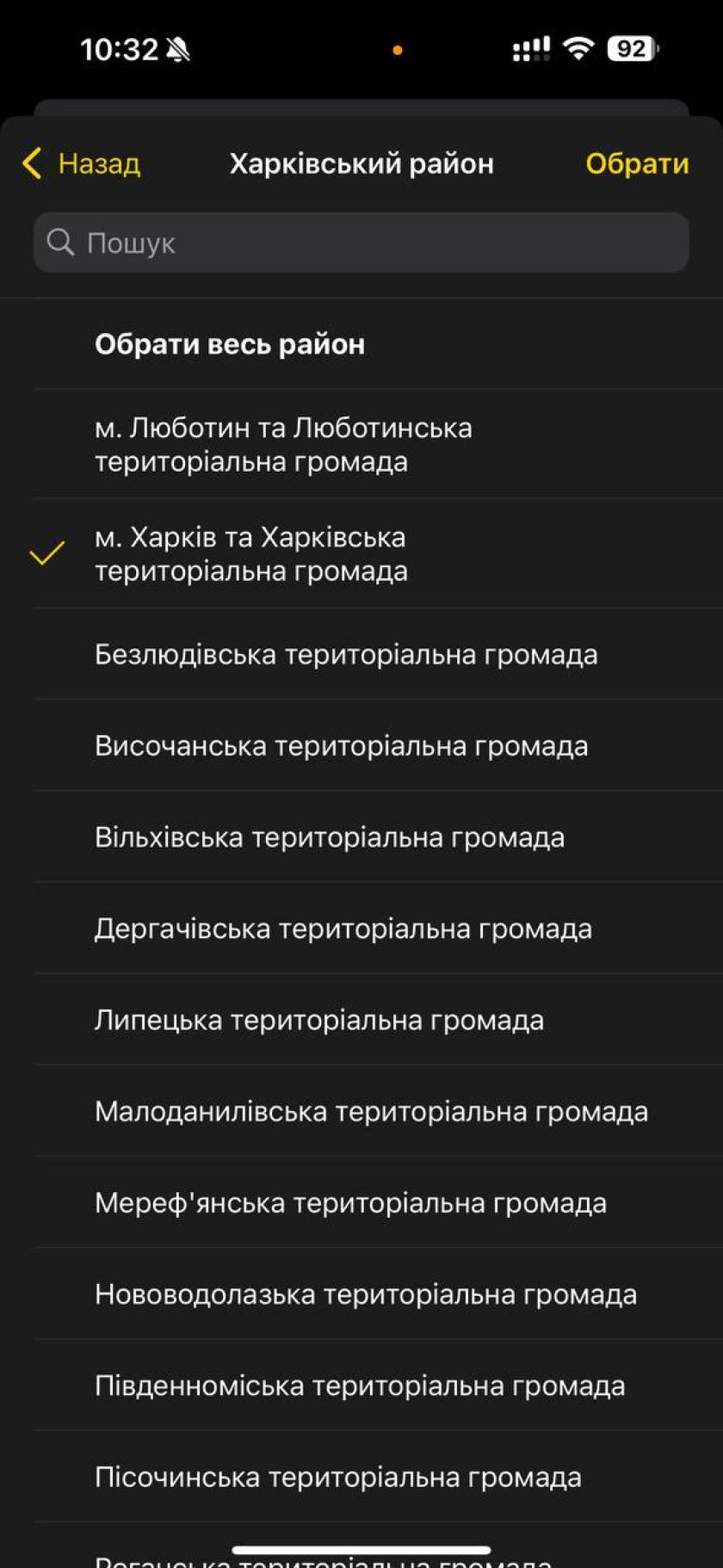Uncheck м. Харків та Харківська громада
Image resolution: width=723 pixels, height=1568 pixels.
[250, 553]
